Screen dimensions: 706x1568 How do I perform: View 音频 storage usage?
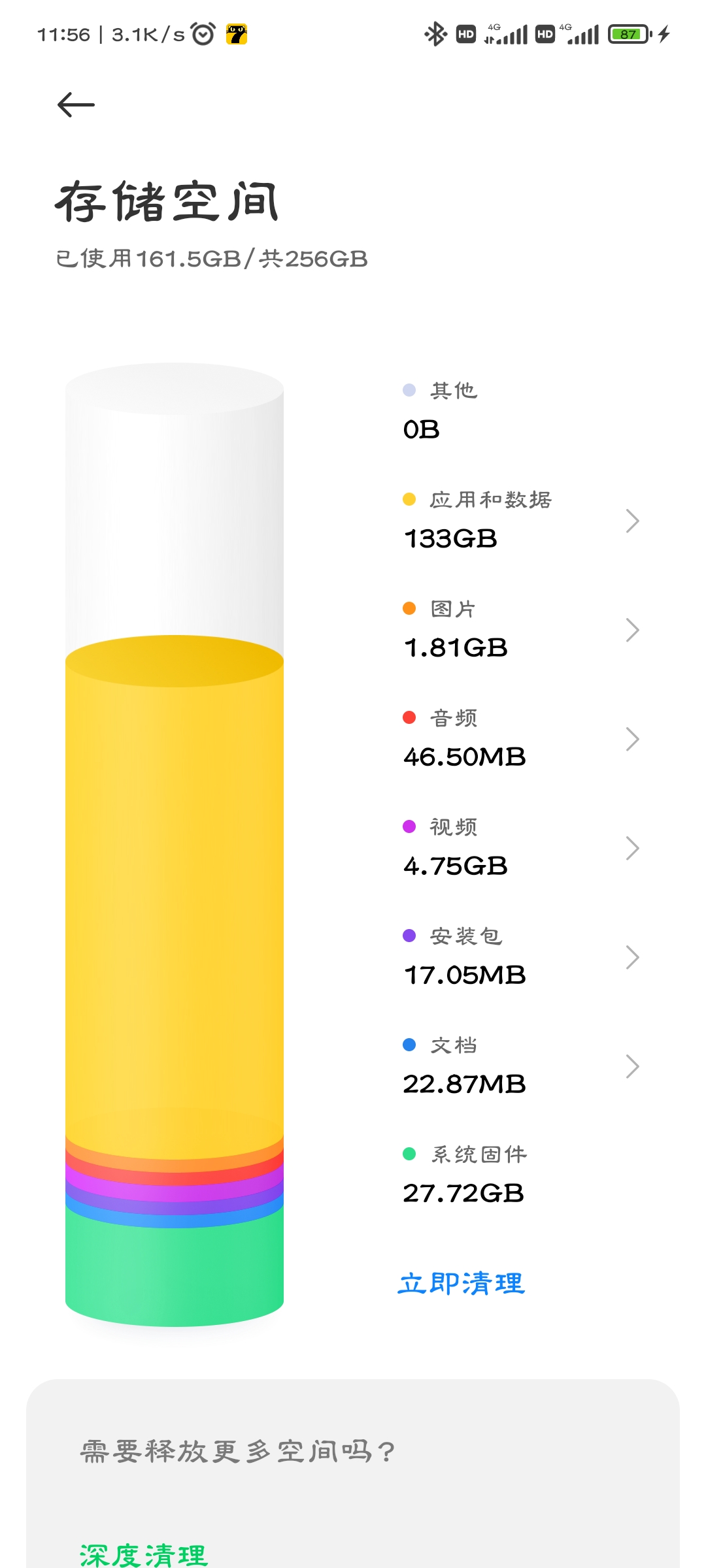click(x=521, y=739)
